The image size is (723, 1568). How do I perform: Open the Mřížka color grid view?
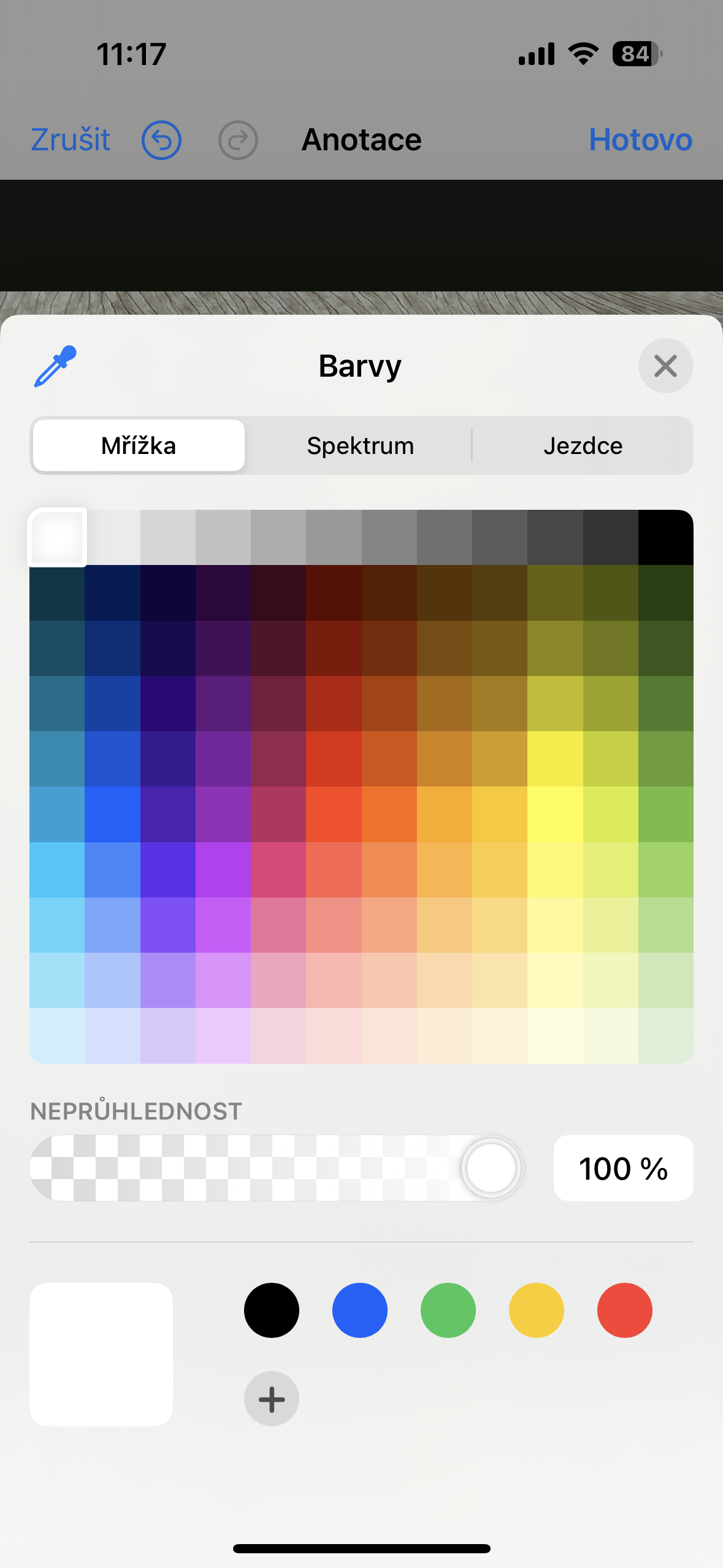point(138,445)
